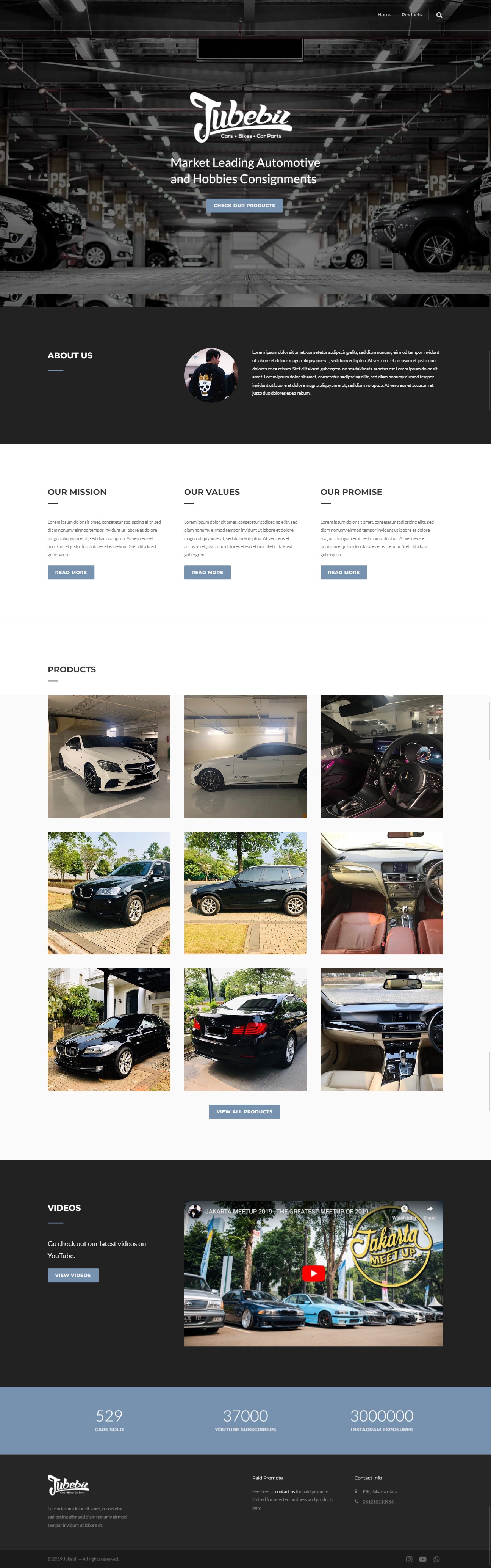The height and width of the screenshot is (1568, 491).
Task: View all products
Action: tap(244, 1111)
